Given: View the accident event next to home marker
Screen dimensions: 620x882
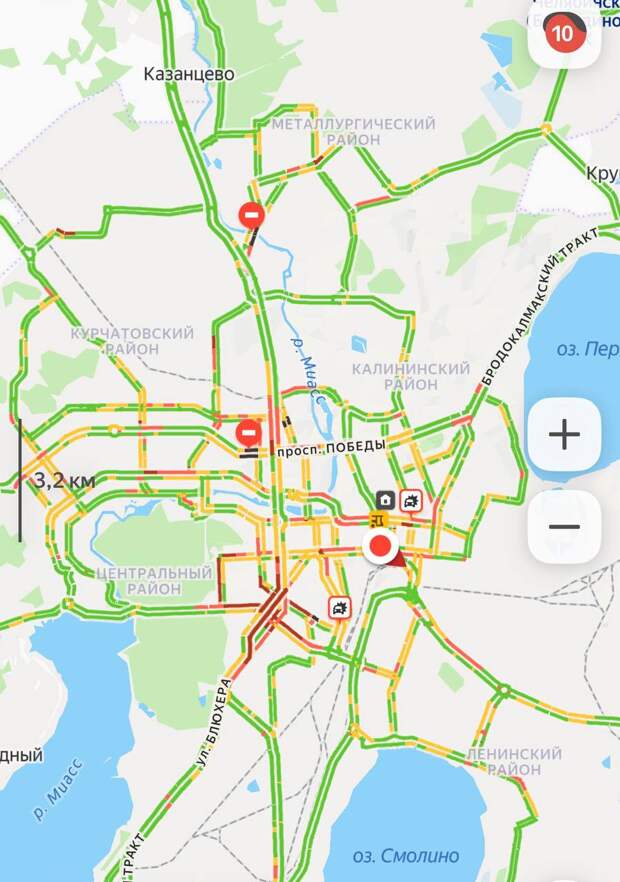Looking at the screenshot, I should [410, 500].
